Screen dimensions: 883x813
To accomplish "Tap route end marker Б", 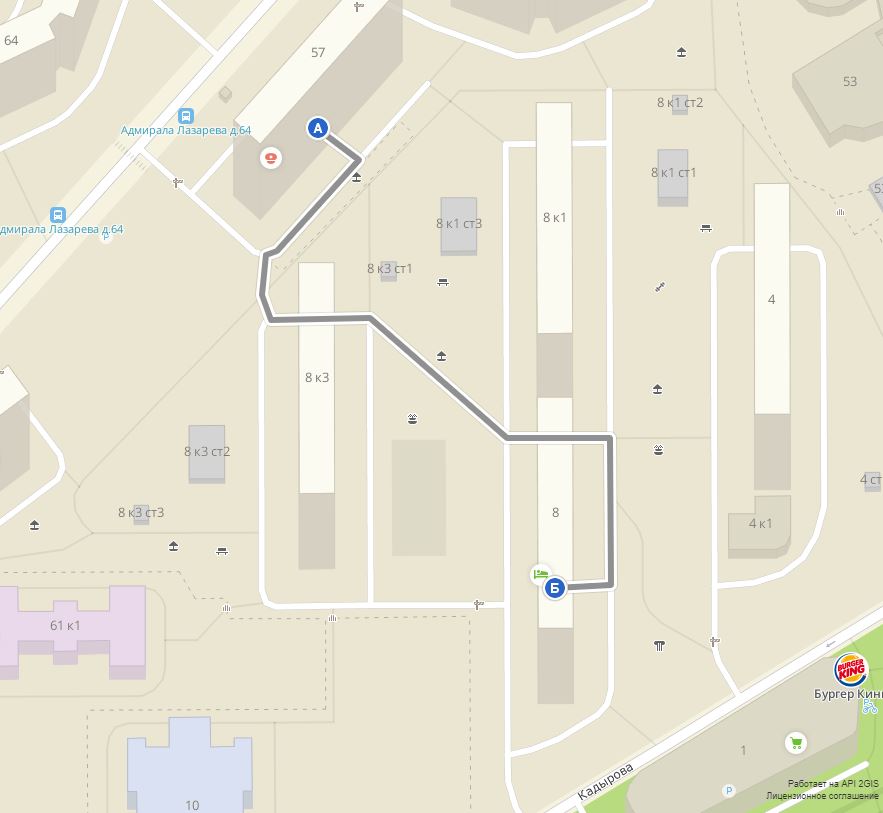I will [x=554, y=589].
